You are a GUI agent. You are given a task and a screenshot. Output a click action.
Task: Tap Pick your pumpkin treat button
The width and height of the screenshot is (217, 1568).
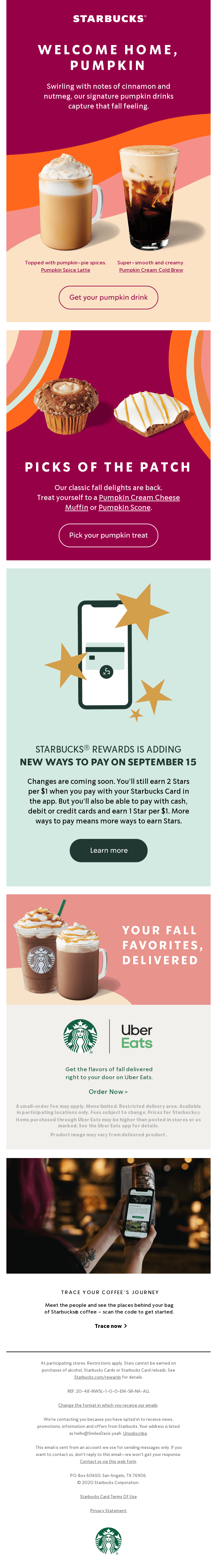[108, 535]
